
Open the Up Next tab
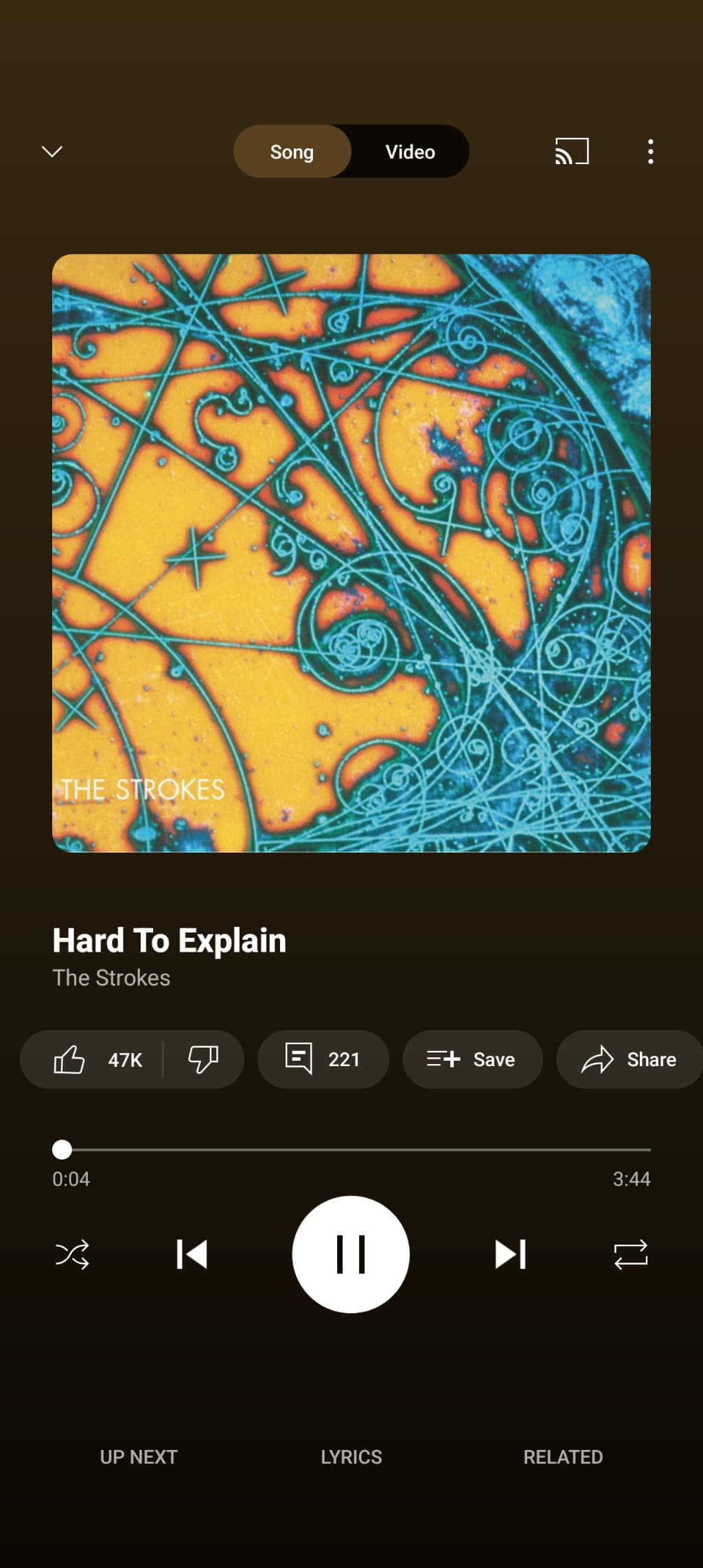(139, 1457)
